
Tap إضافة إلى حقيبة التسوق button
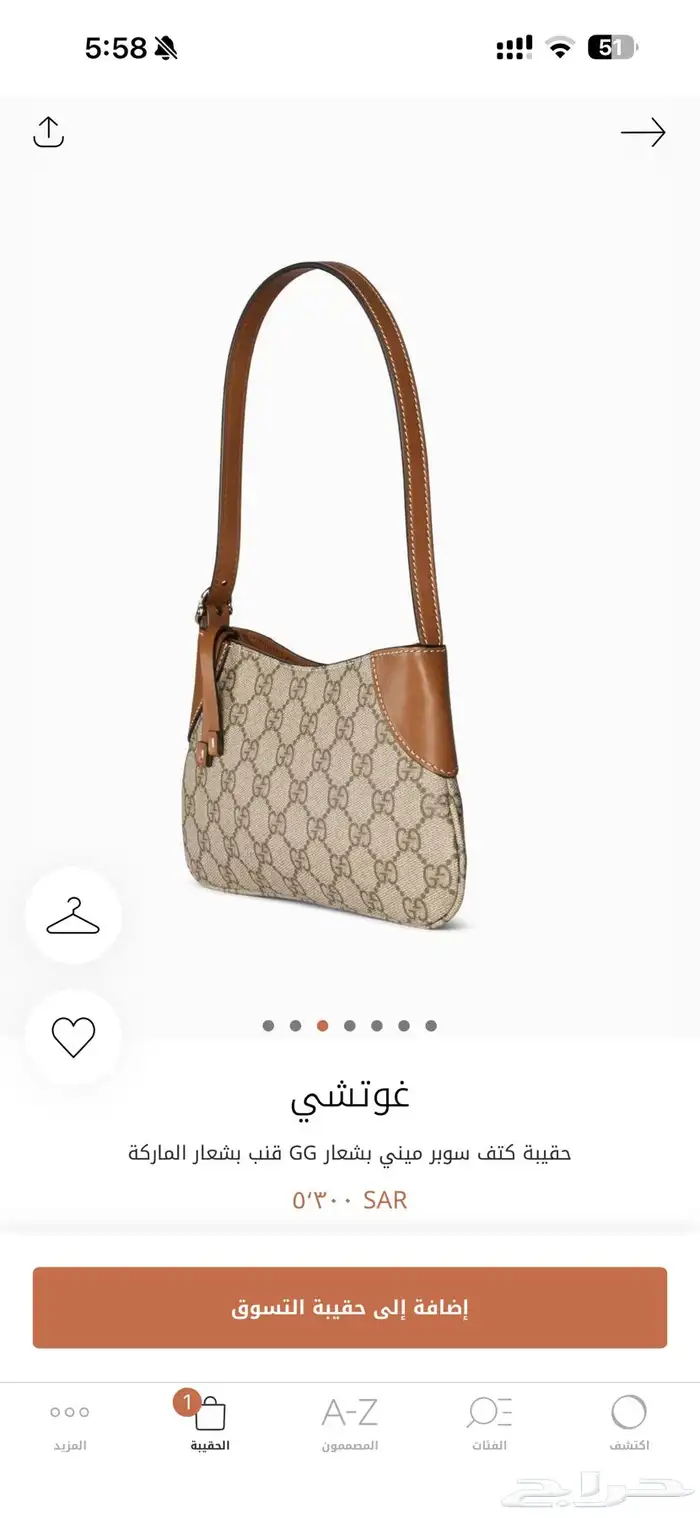pos(350,1307)
